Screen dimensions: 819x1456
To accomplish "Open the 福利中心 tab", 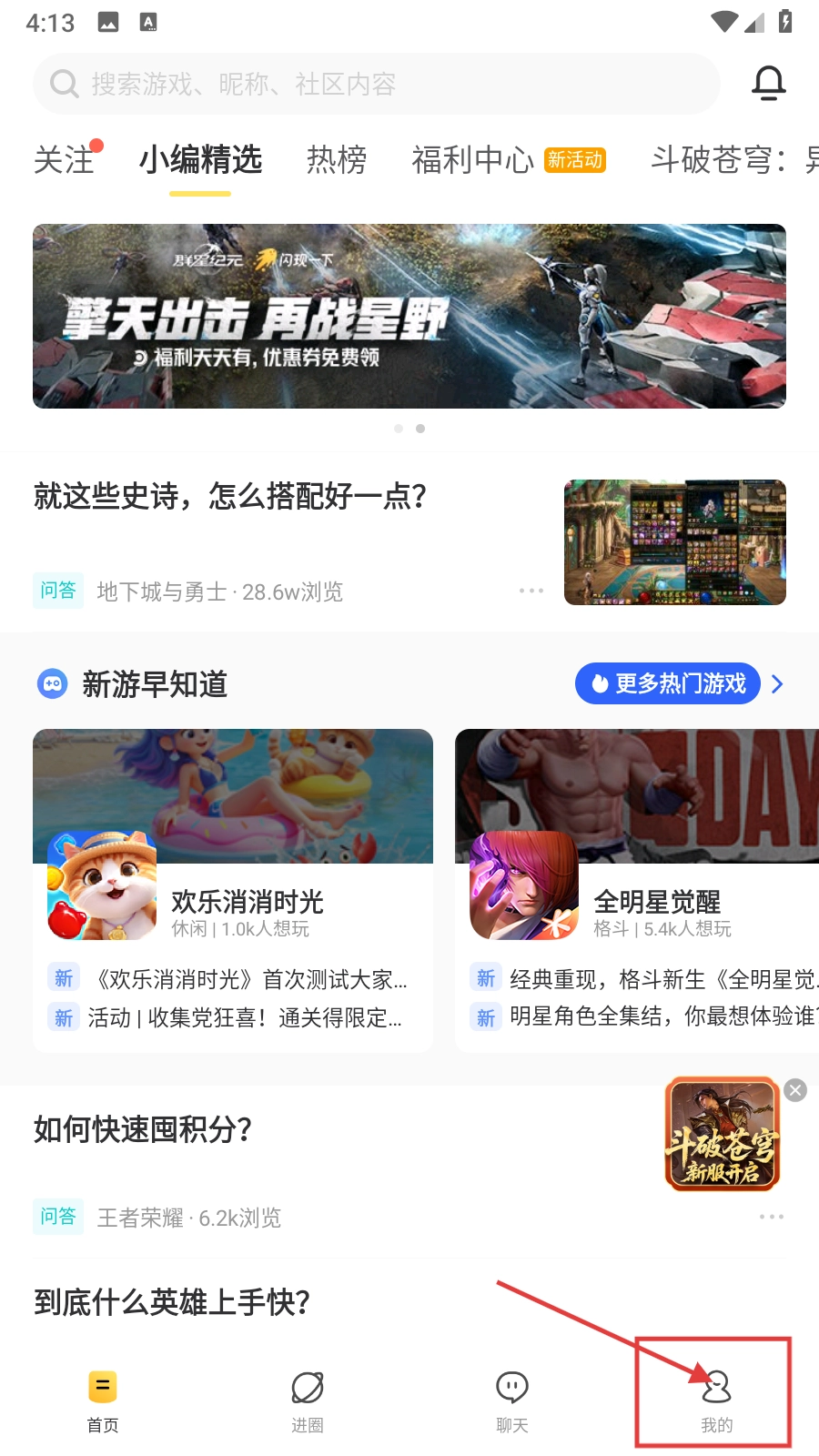I will click(473, 160).
